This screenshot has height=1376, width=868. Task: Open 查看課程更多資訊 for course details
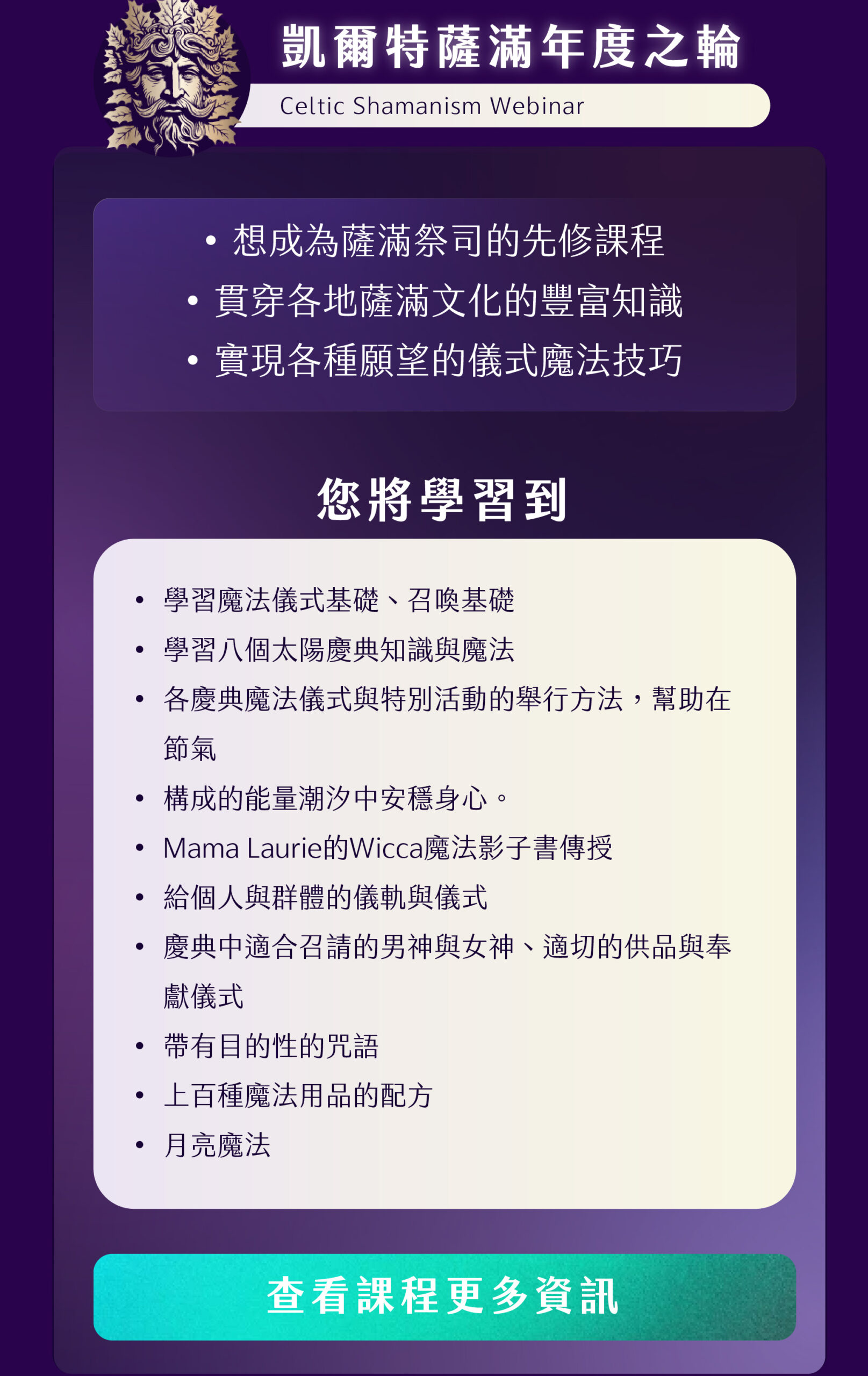point(444,1296)
